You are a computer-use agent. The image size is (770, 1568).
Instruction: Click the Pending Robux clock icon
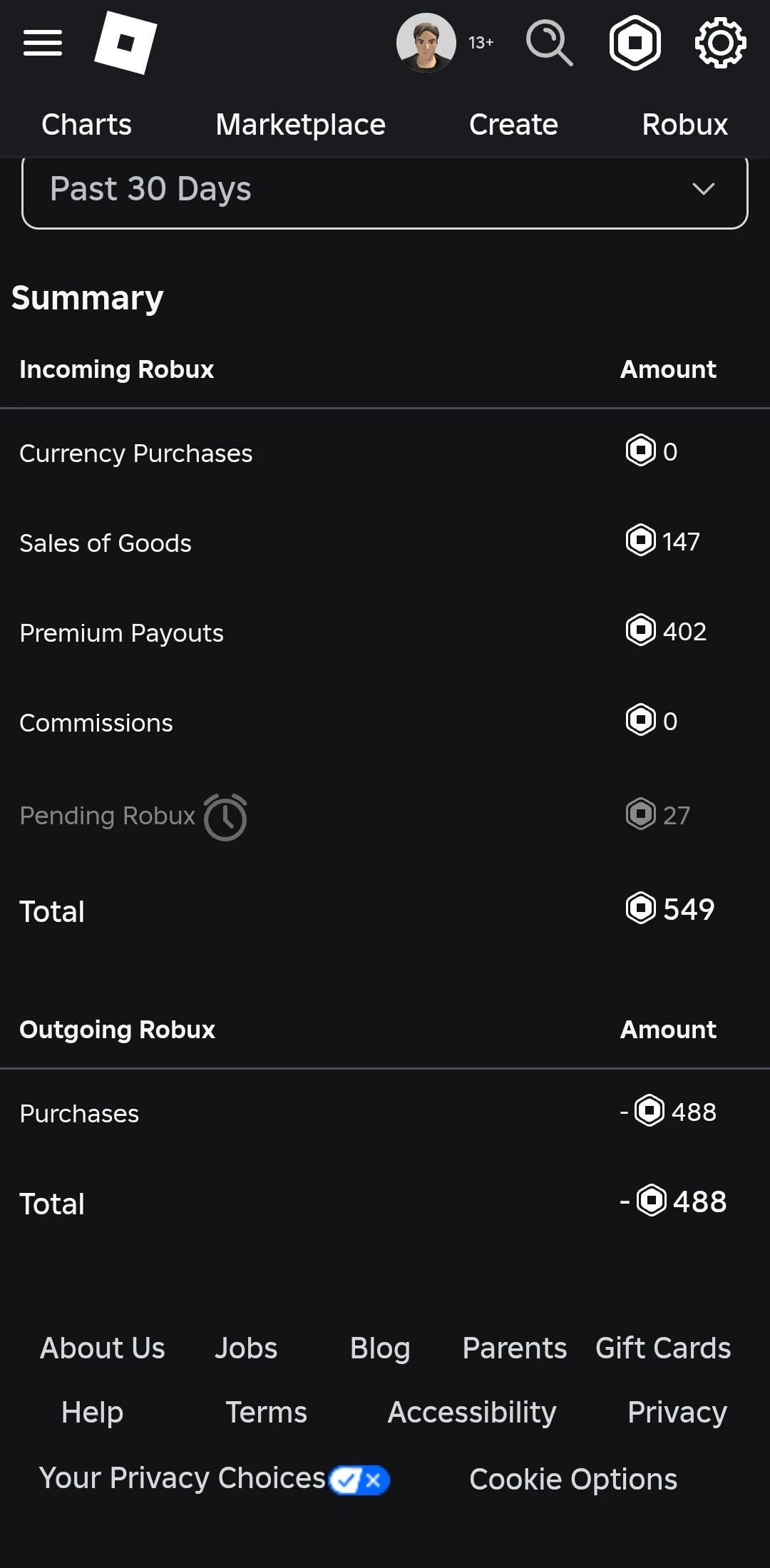coord(225,816)
